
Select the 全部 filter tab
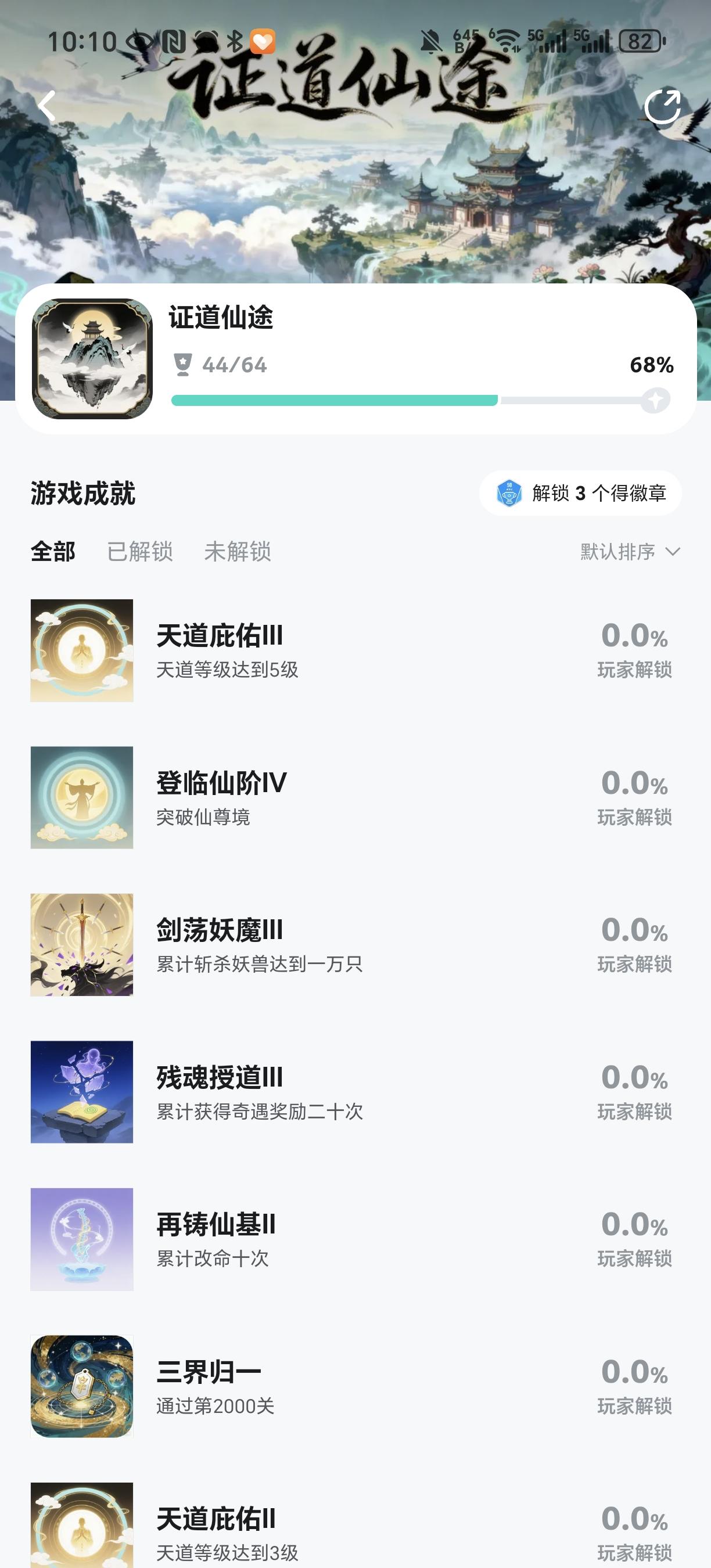(x=52, y=552)
